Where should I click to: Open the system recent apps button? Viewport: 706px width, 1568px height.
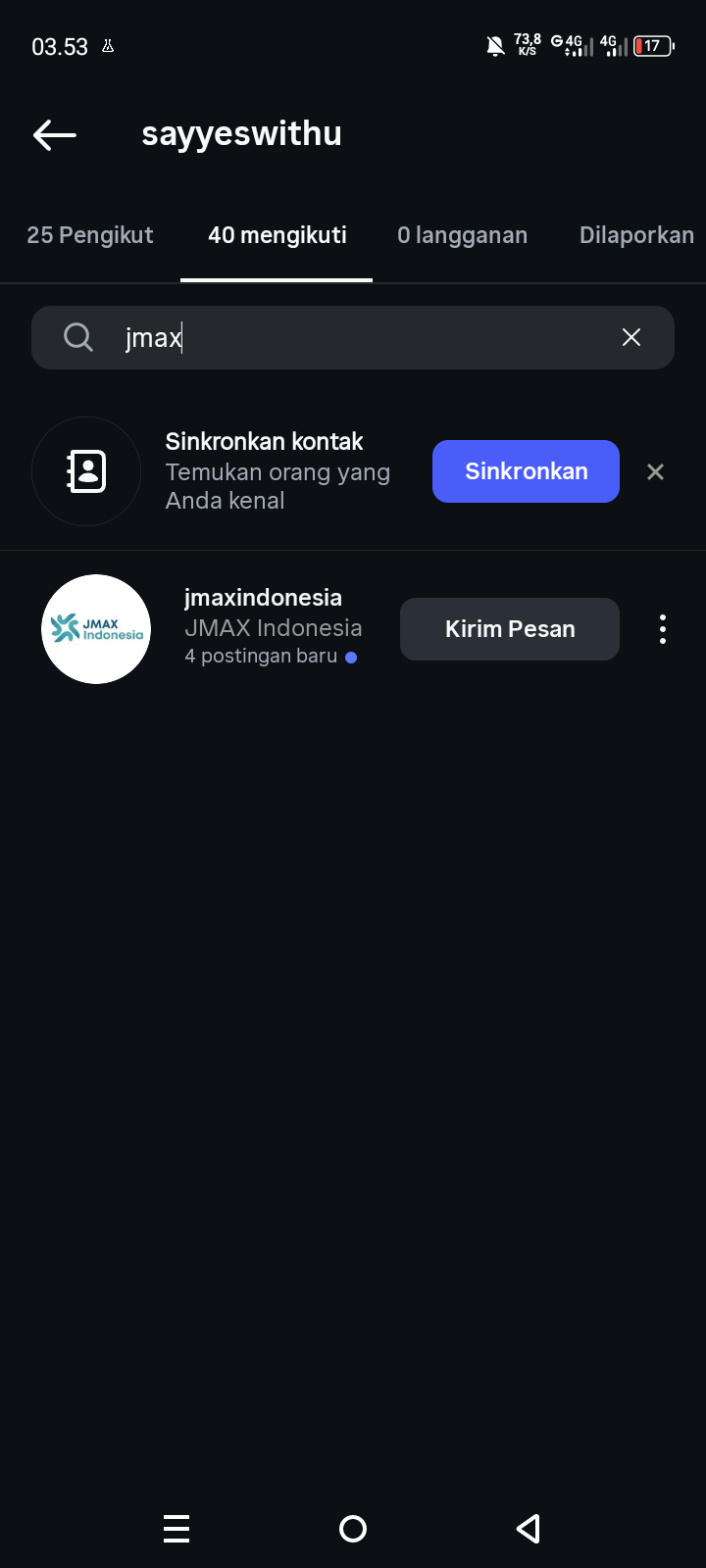(x=176, y=1529)
